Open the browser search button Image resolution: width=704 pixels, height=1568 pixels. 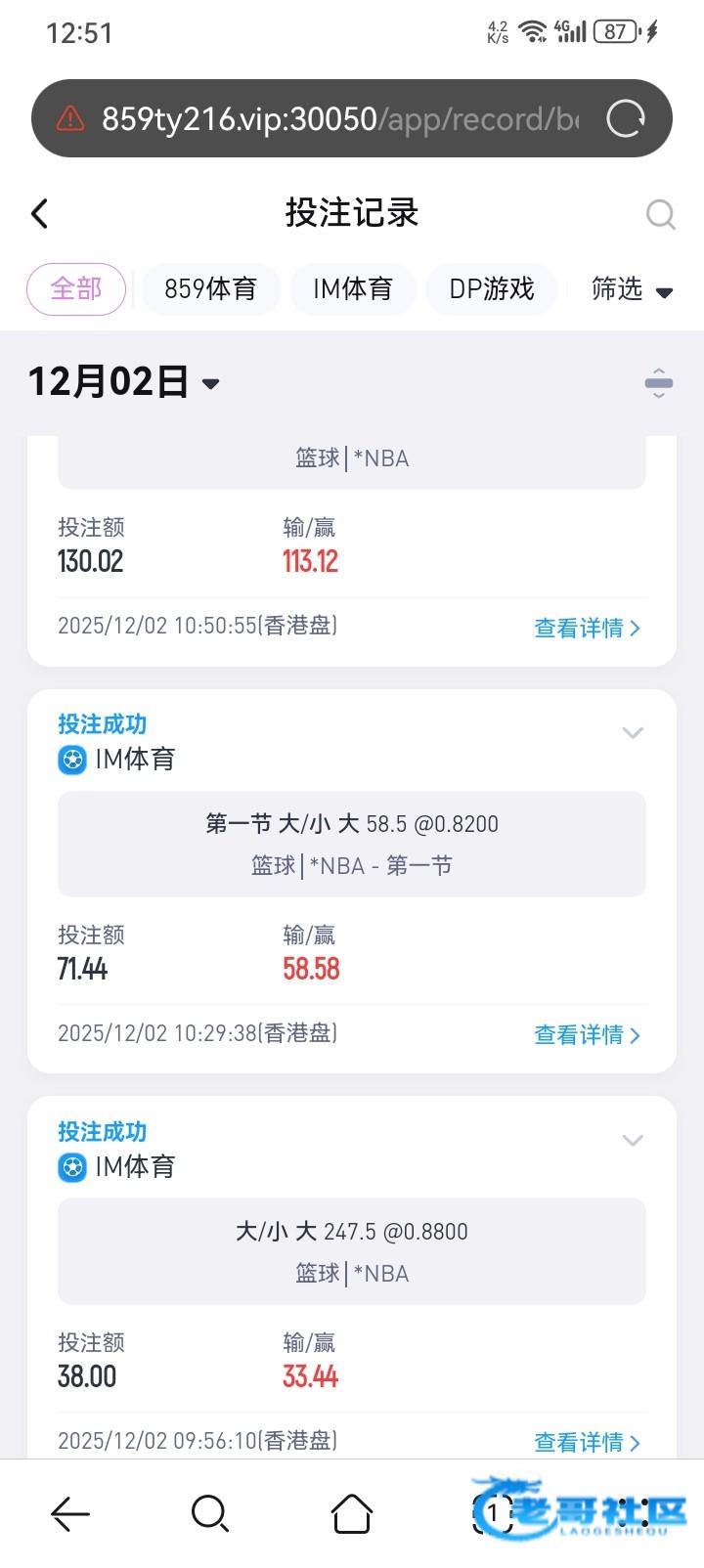pyautogui.click(x=210, y=1514)
